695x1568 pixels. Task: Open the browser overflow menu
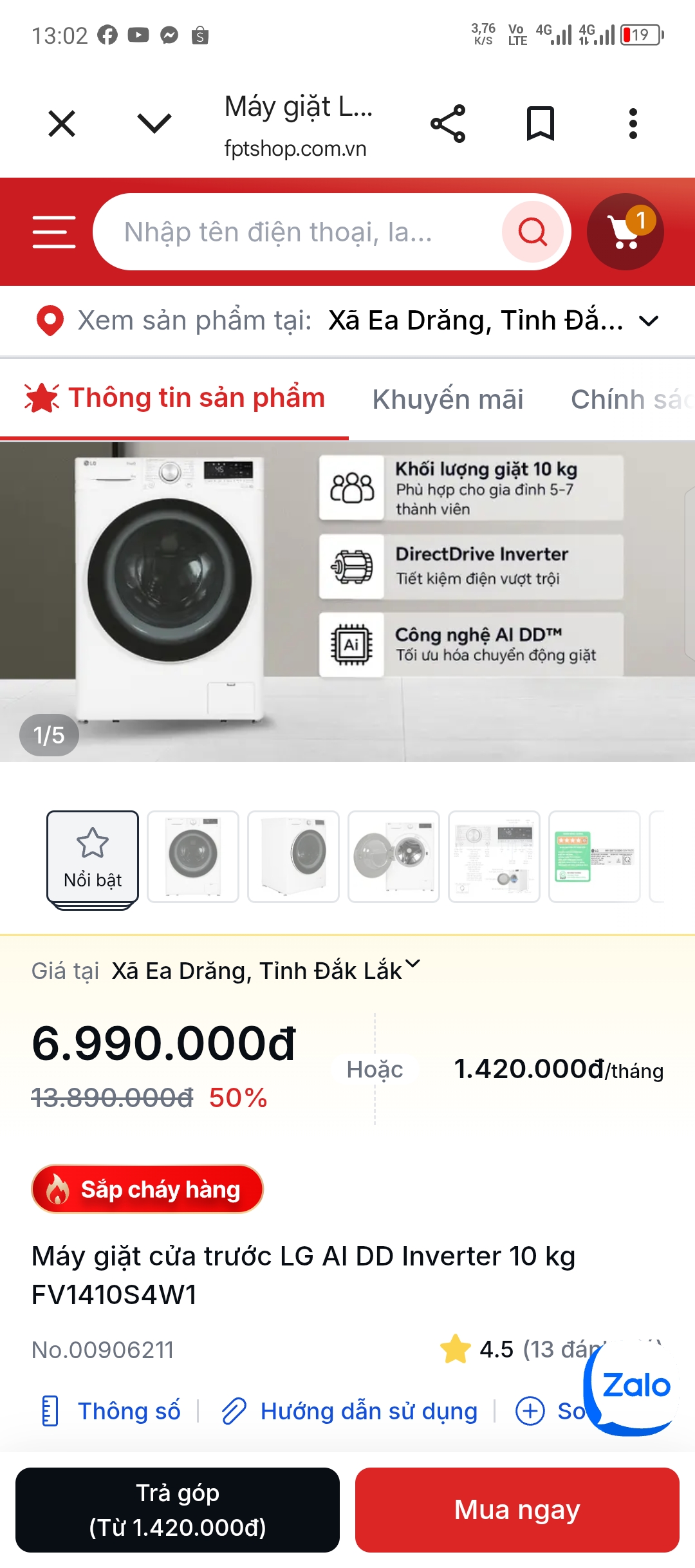633,124
